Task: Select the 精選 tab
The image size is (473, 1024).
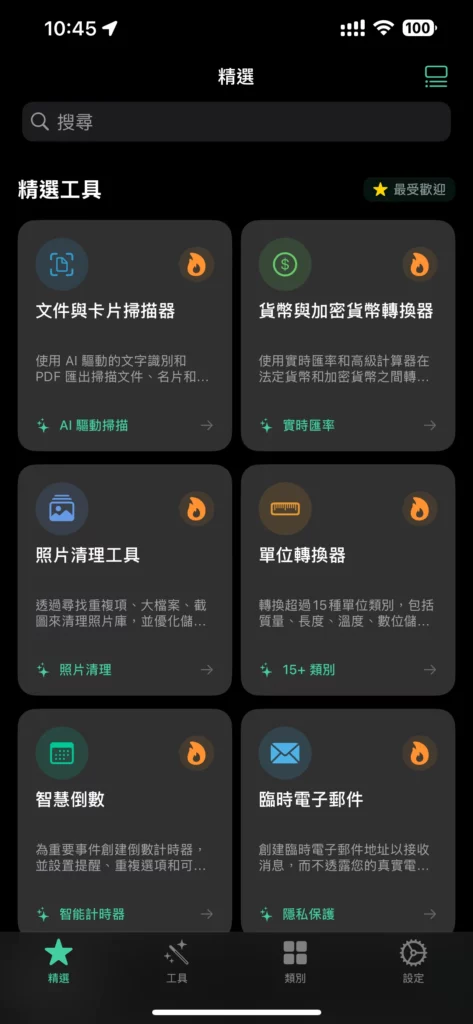Action: coord(59,961)
